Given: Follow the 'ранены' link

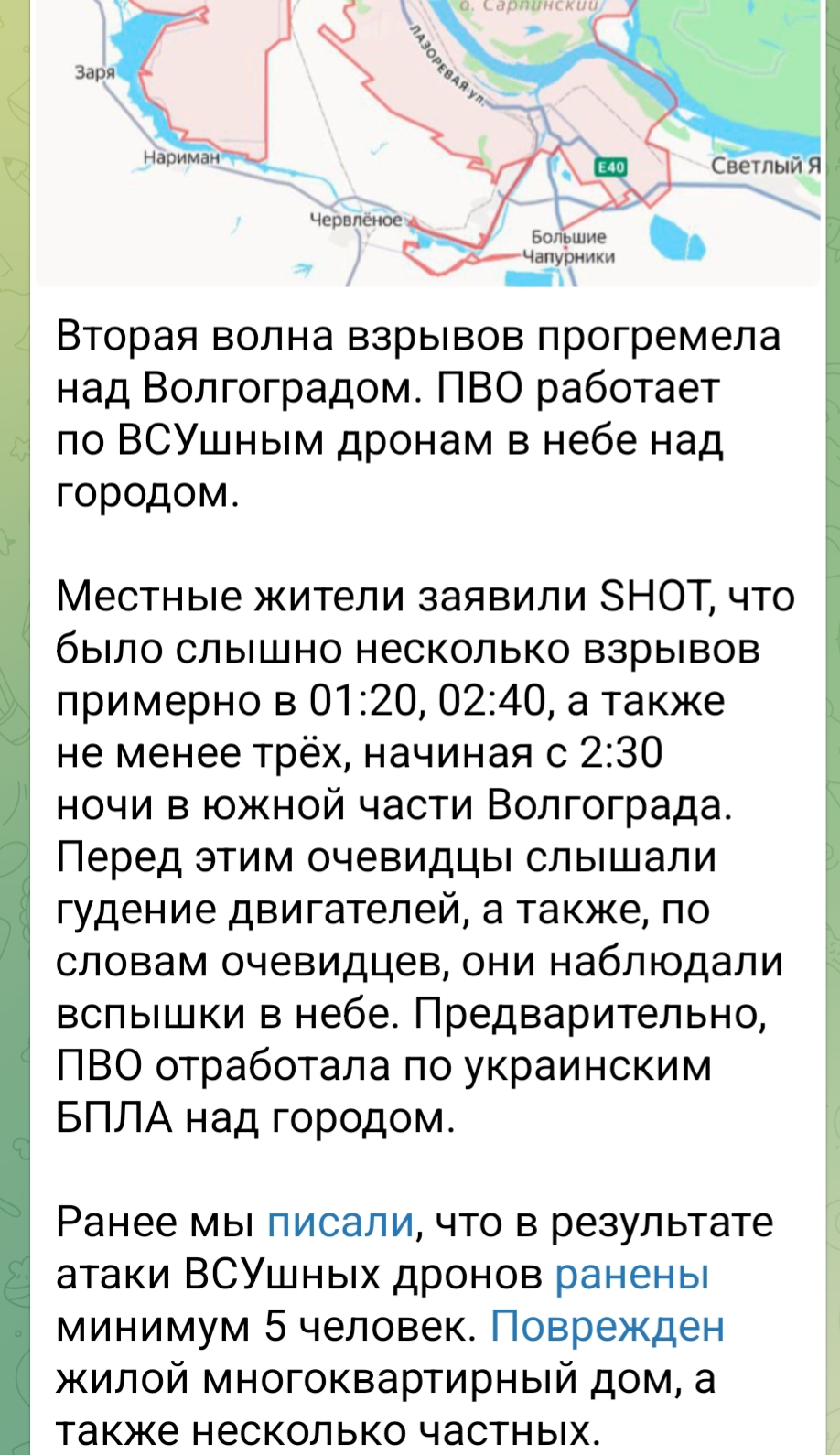Looking at the screenshot, I should tap(631, 1274).
